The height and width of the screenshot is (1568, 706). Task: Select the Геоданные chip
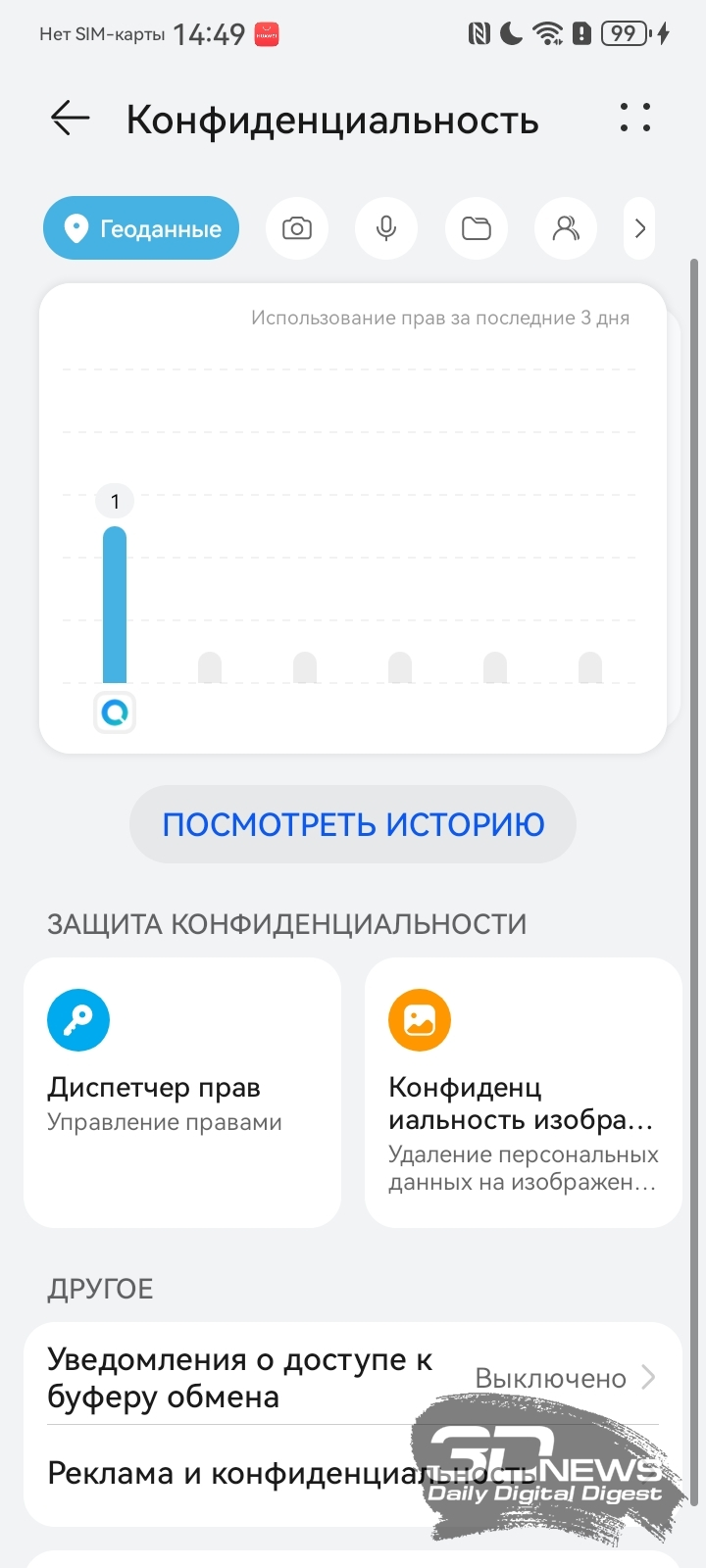tap(141, 228)
